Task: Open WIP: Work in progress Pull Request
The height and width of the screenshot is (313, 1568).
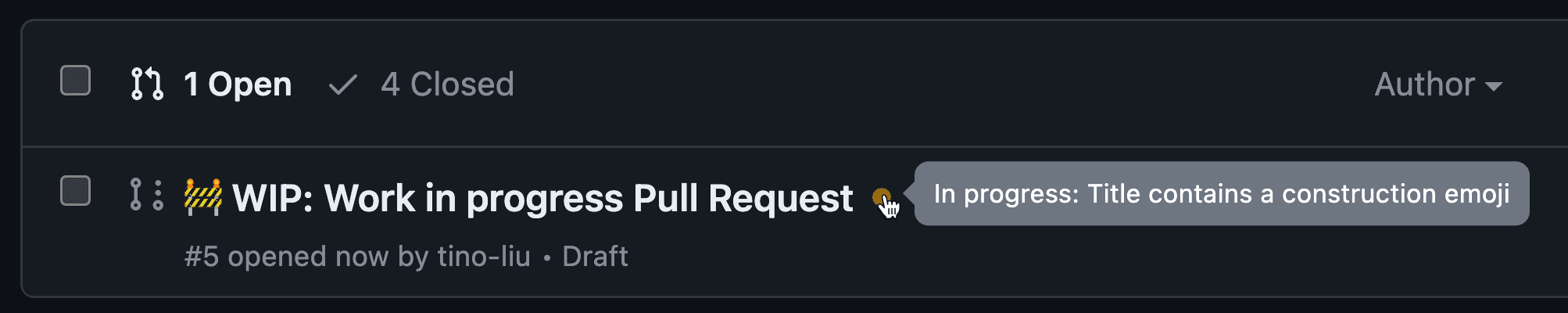Action: 542,198
